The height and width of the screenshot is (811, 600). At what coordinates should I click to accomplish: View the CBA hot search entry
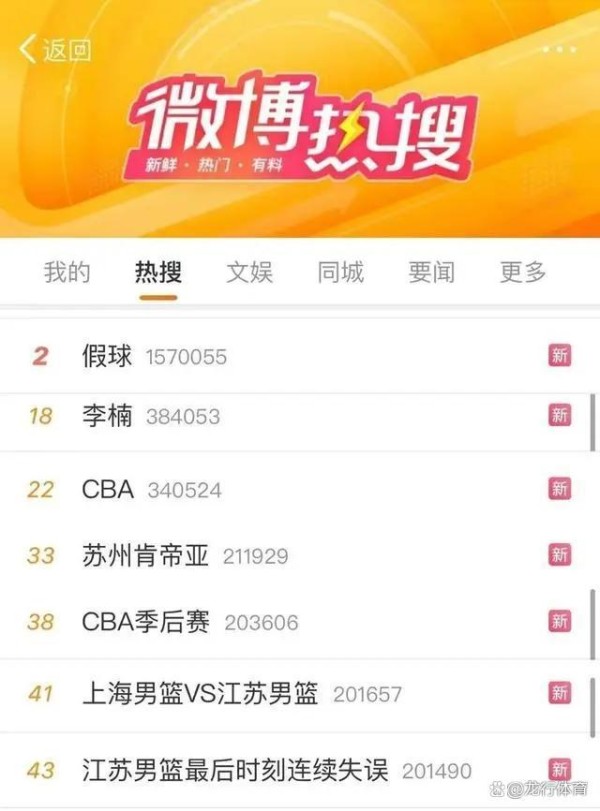point(108,489)
